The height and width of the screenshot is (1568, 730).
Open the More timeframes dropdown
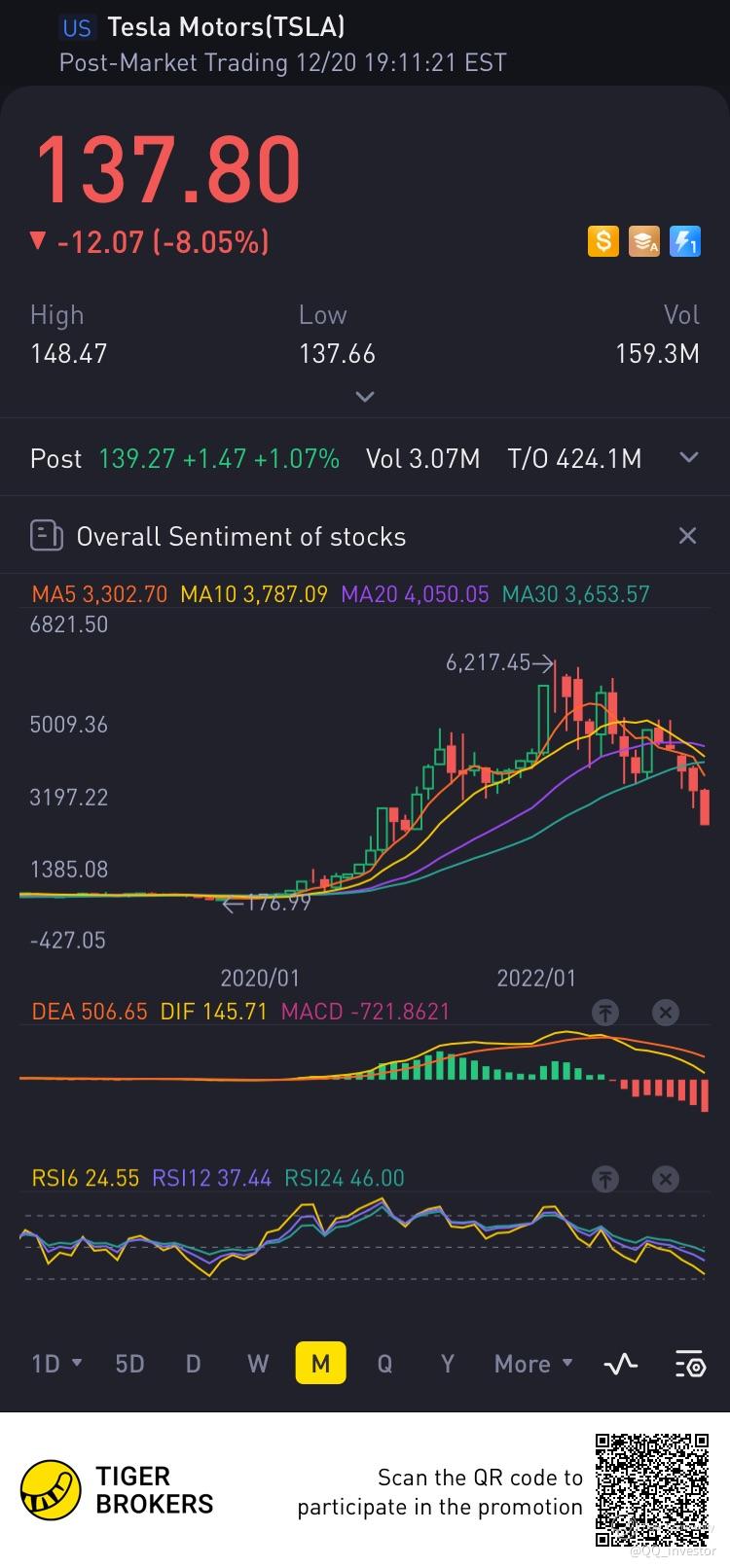coord(532,1364)
